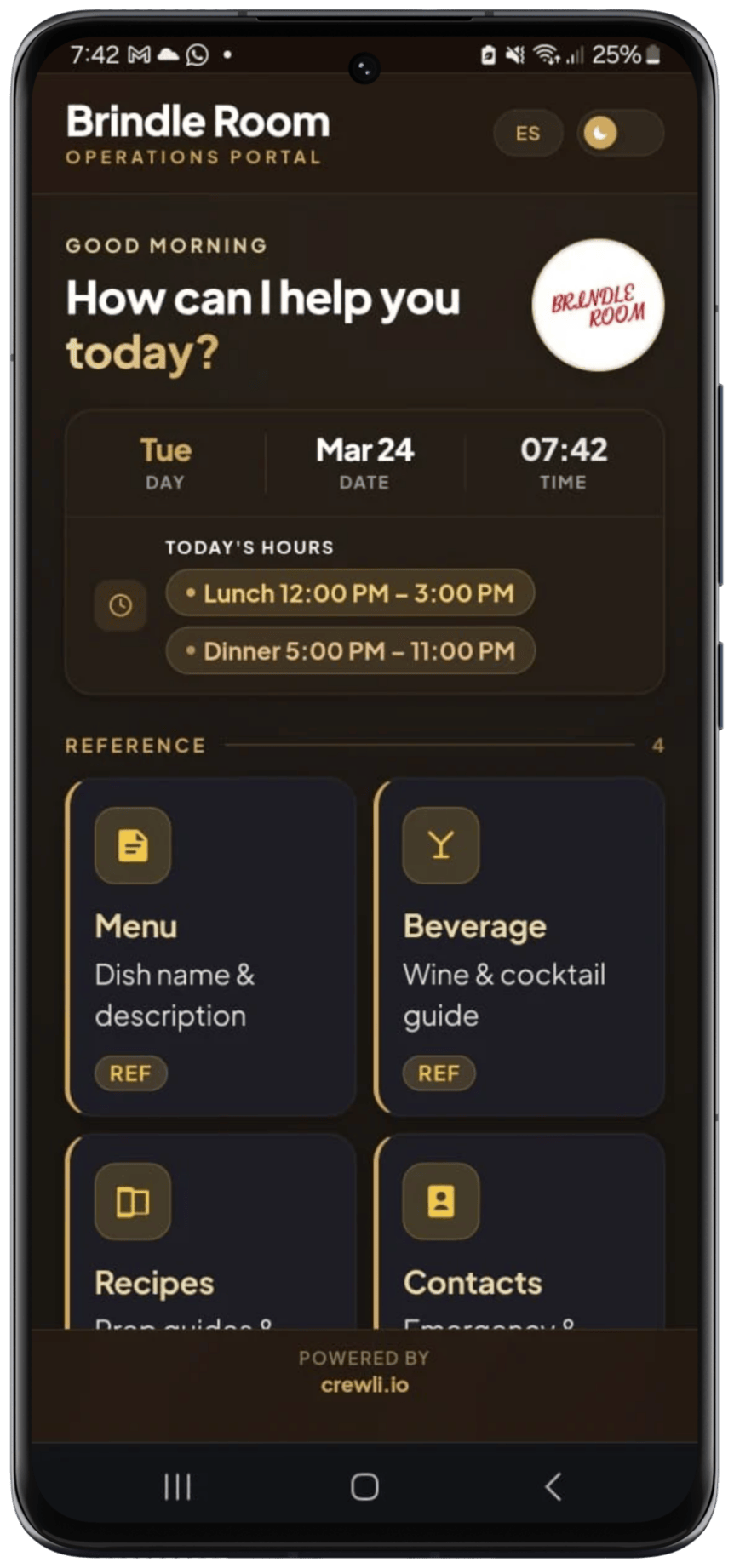Image resolution: width=734 pixels, height=1568 pixels.
Task: Open Today's Hours panel
Action: point(364,600)
